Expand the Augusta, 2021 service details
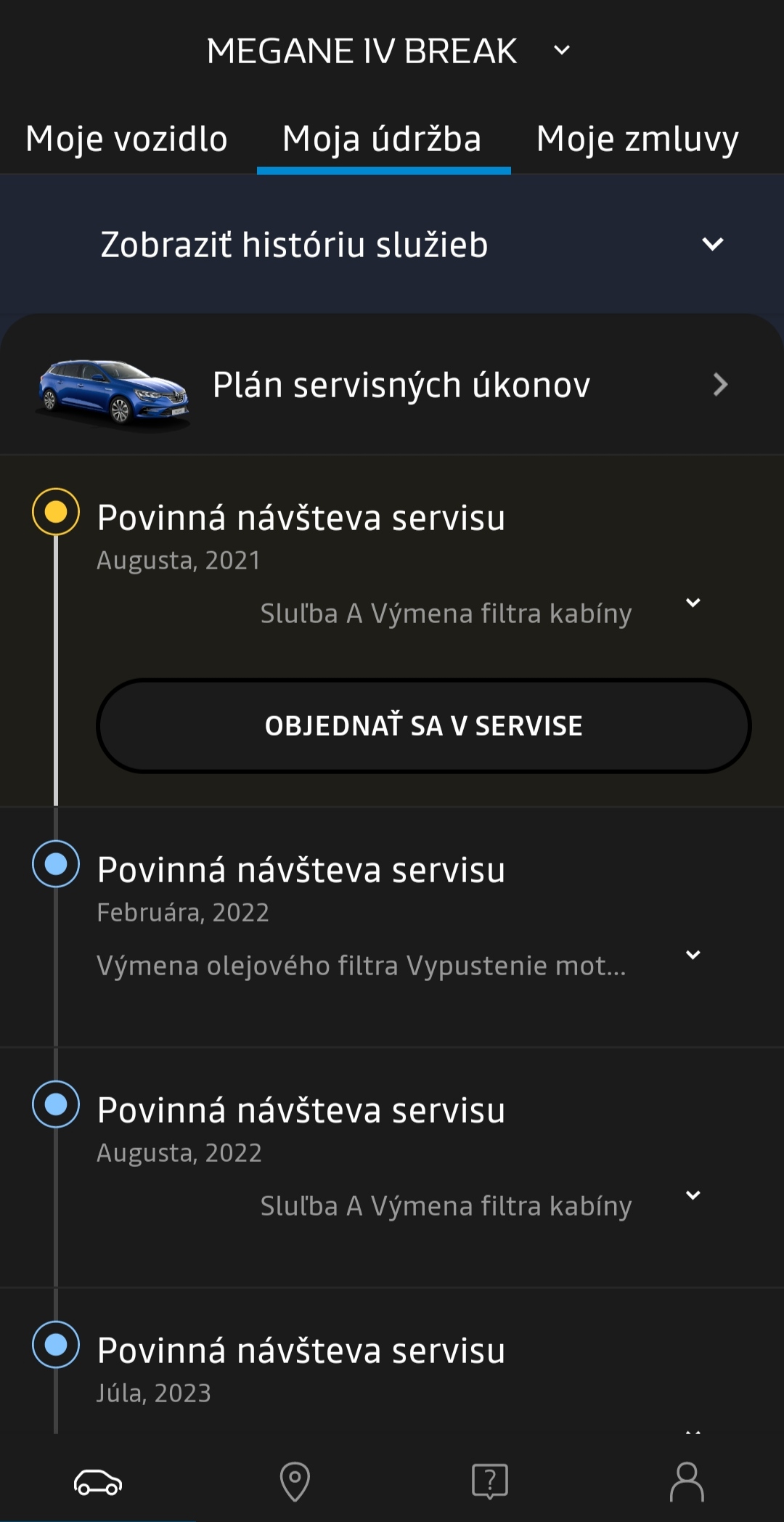Image resolution: width=784 pixels, height=1522 pixels. click(693, 603)
